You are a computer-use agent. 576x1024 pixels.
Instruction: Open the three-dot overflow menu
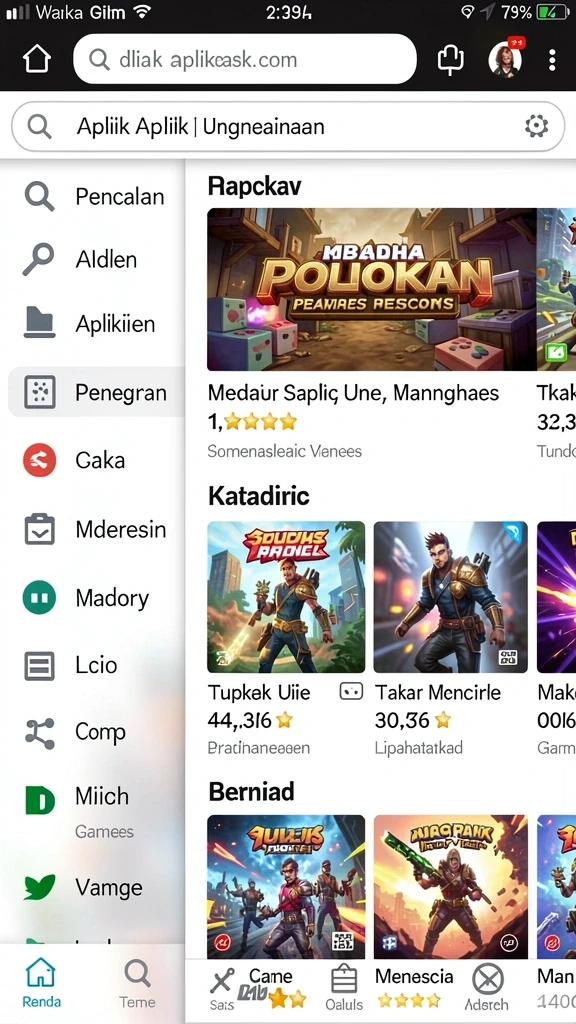pyautogui.click(x=552, y=60)
